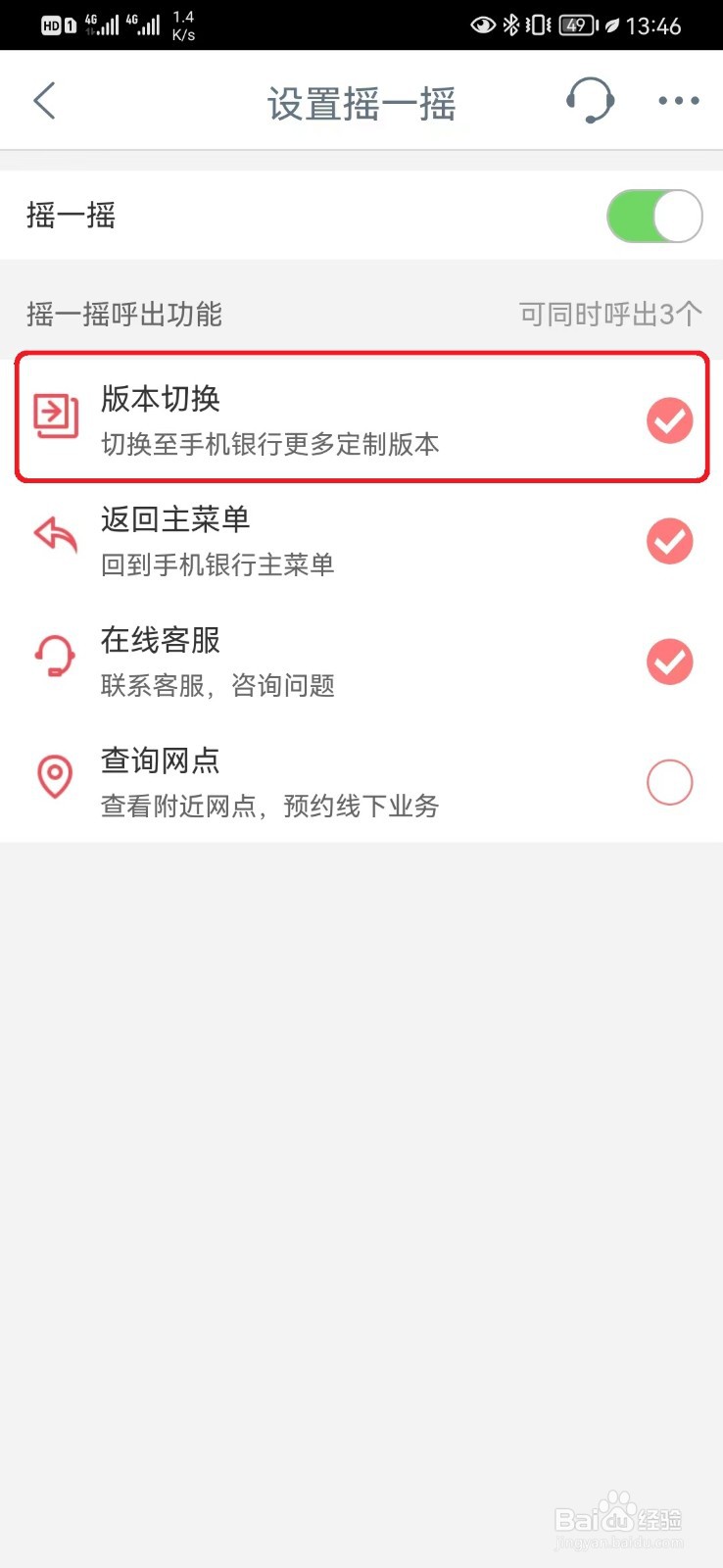Viewport: 723px width, 1568px height.
Task: Tap the 返回主菜单 return arrow icon
Action: point(55,536)
